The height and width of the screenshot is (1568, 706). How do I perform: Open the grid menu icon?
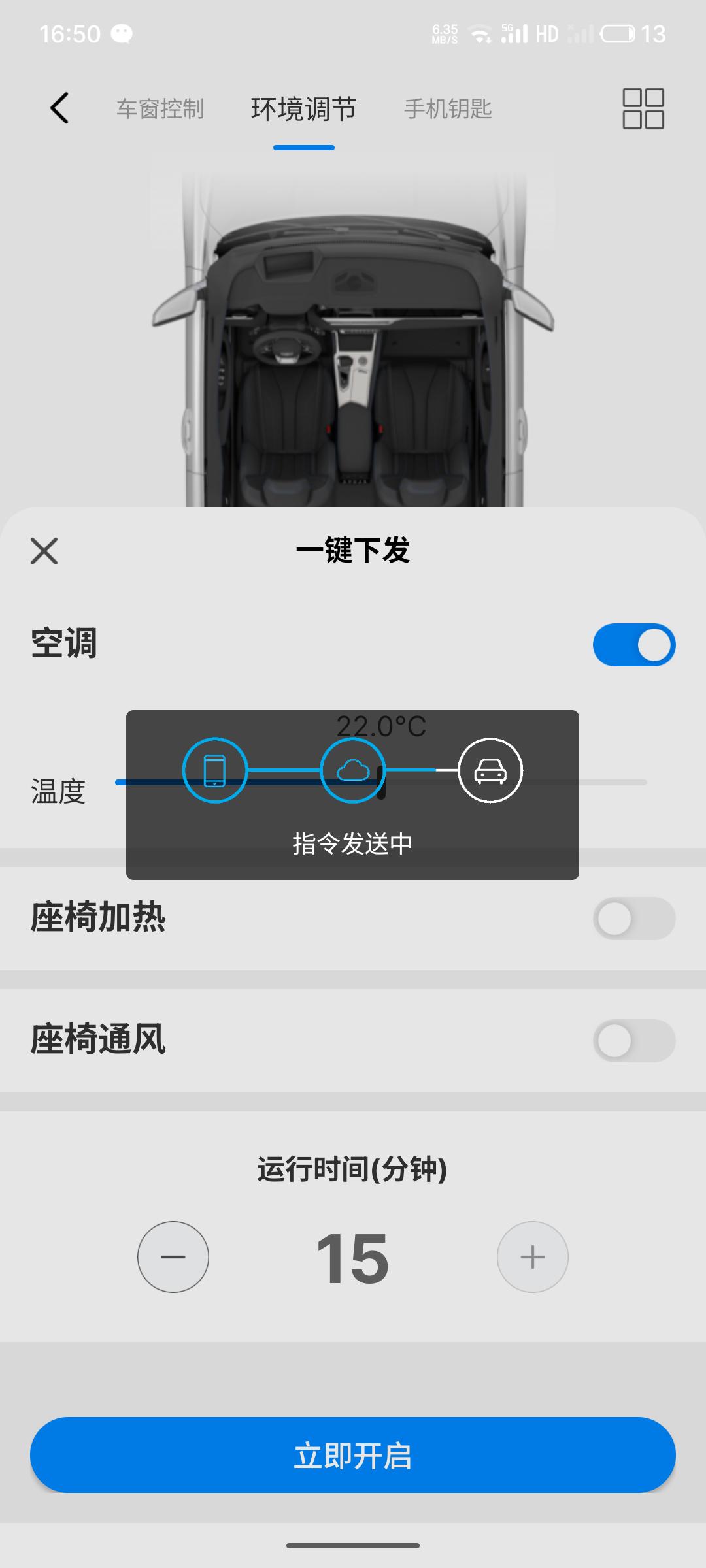[x=643, y=108]
